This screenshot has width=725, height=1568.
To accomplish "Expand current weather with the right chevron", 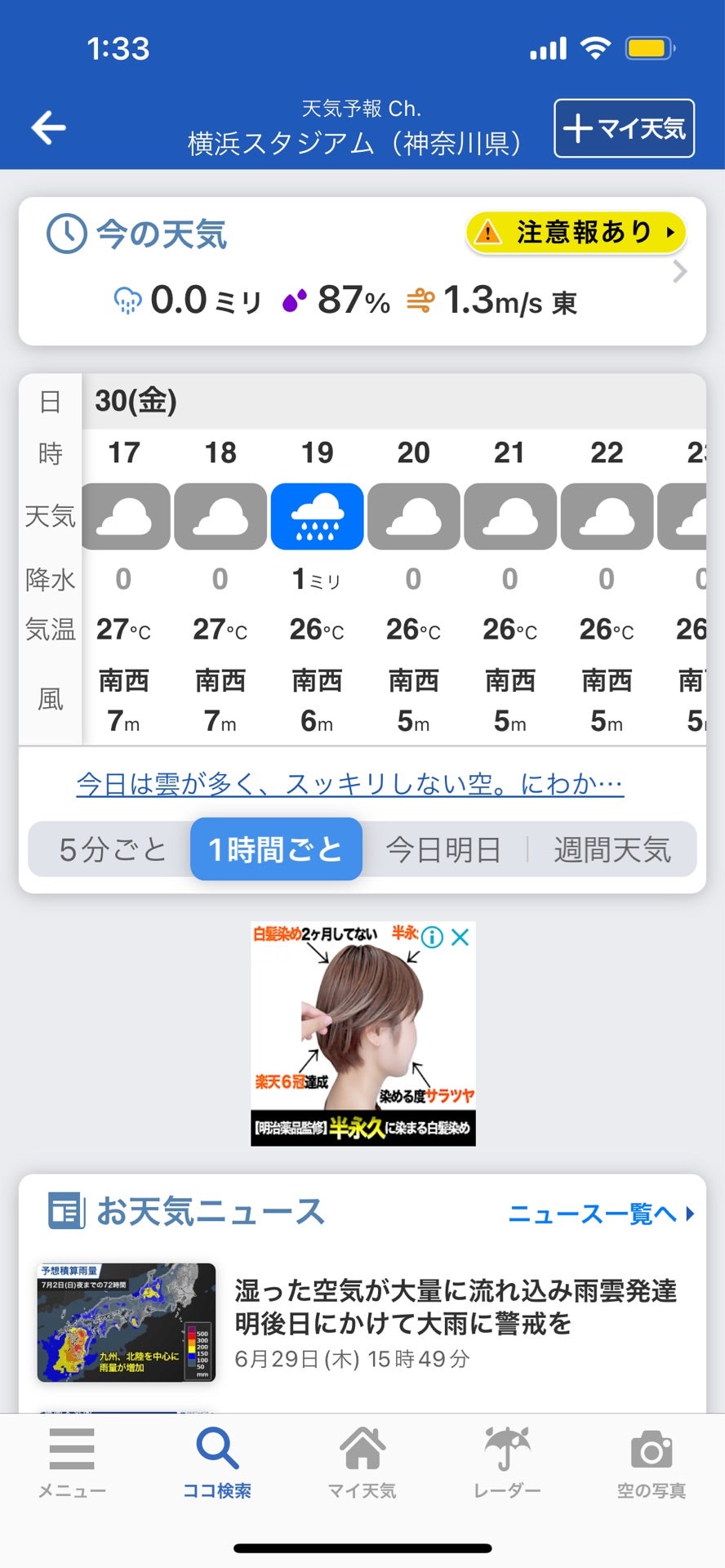I will click(x=679, y=272).
